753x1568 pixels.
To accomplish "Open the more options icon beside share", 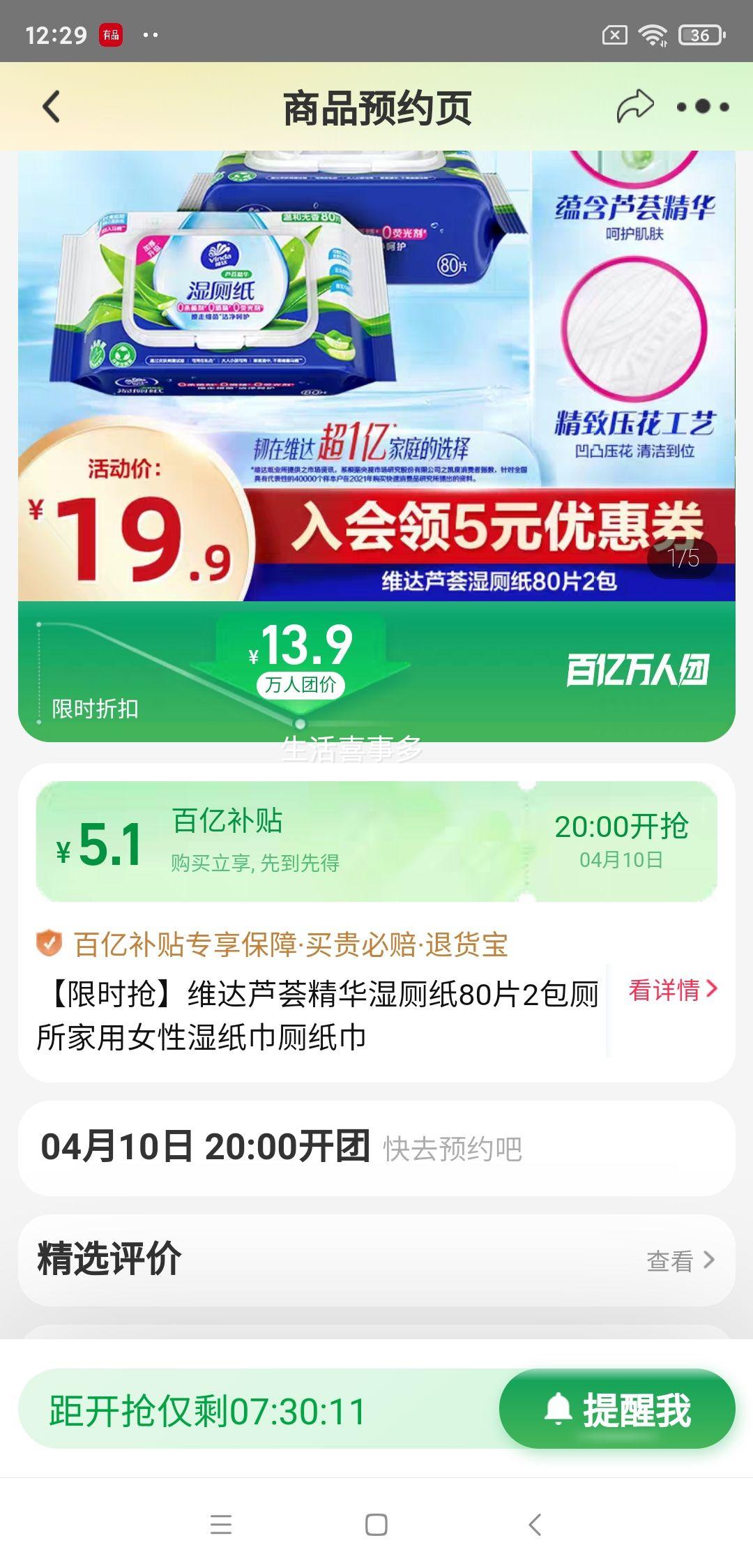I will tap(703, 106).
